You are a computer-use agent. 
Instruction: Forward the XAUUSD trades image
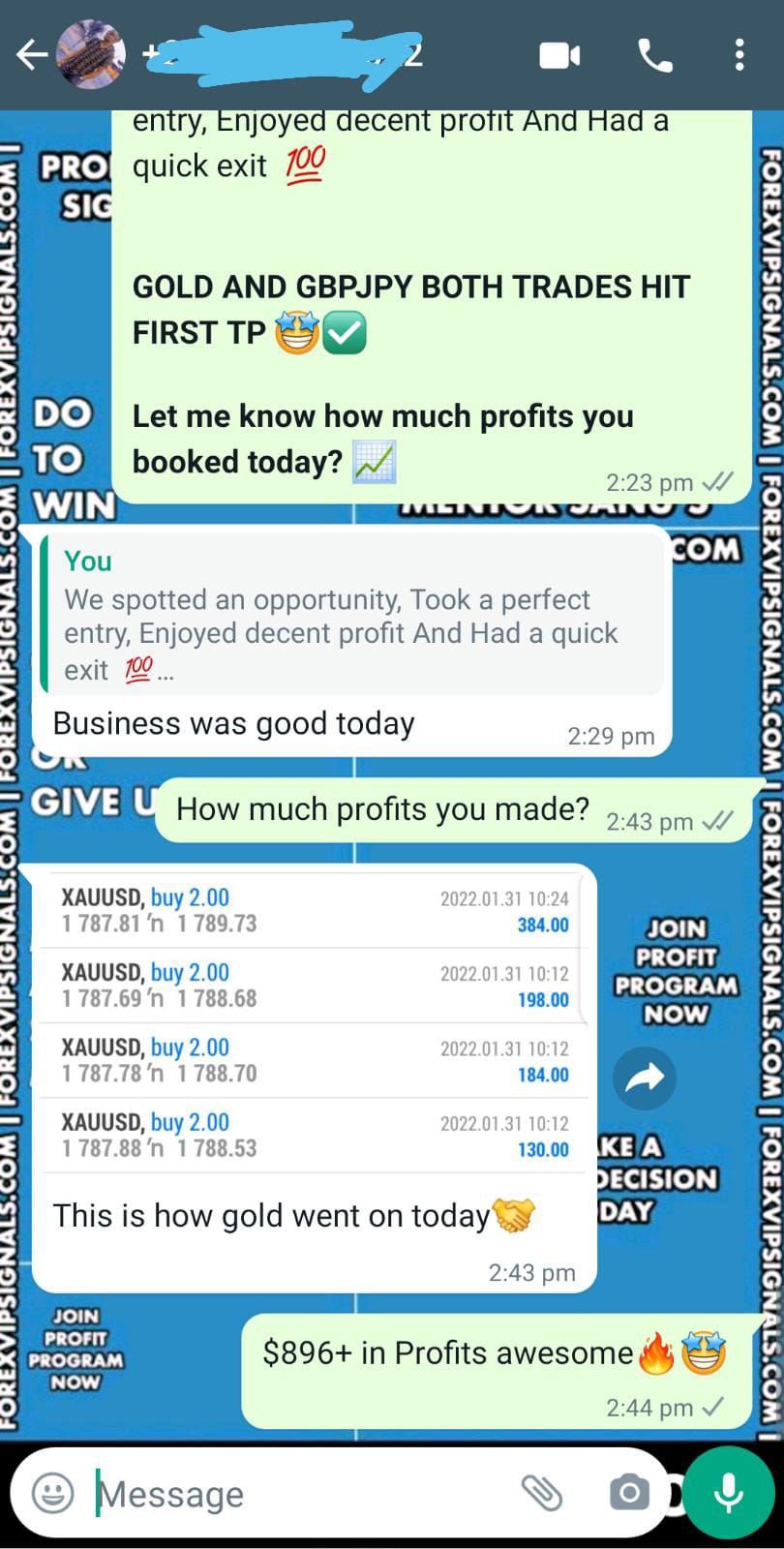coord(644,1078)
